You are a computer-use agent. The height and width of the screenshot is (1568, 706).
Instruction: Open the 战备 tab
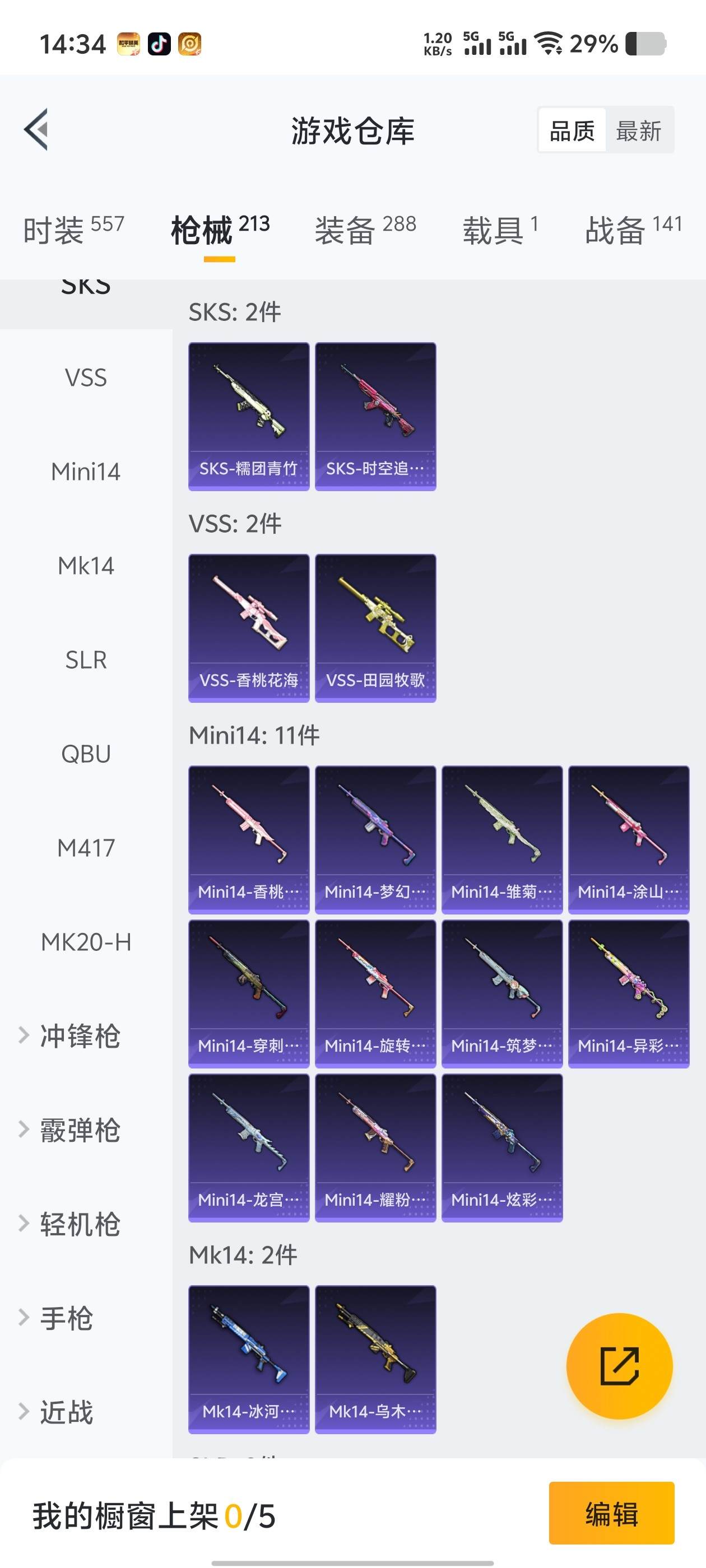[x=632, y=230]
